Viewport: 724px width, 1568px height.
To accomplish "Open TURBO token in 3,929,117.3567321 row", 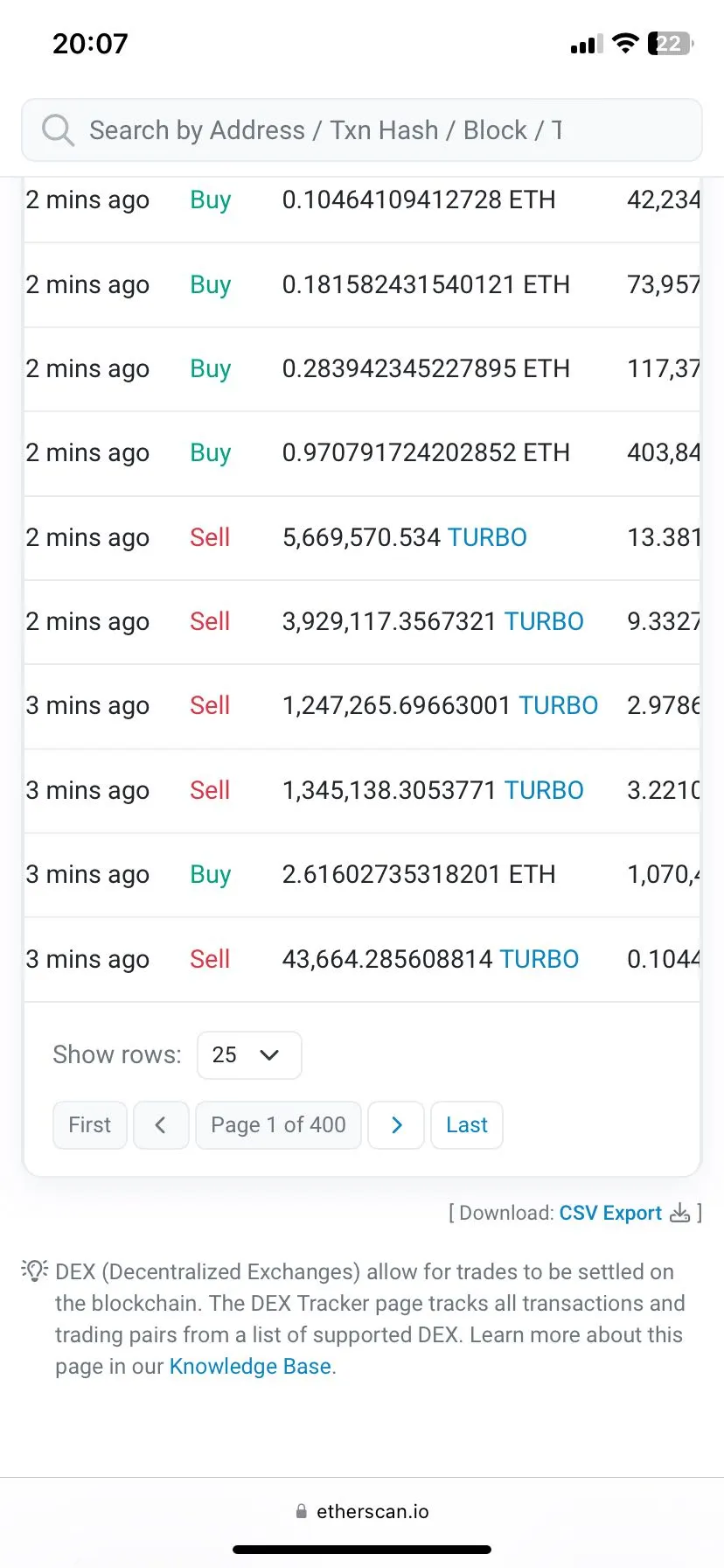I will (x=544, y=621).
